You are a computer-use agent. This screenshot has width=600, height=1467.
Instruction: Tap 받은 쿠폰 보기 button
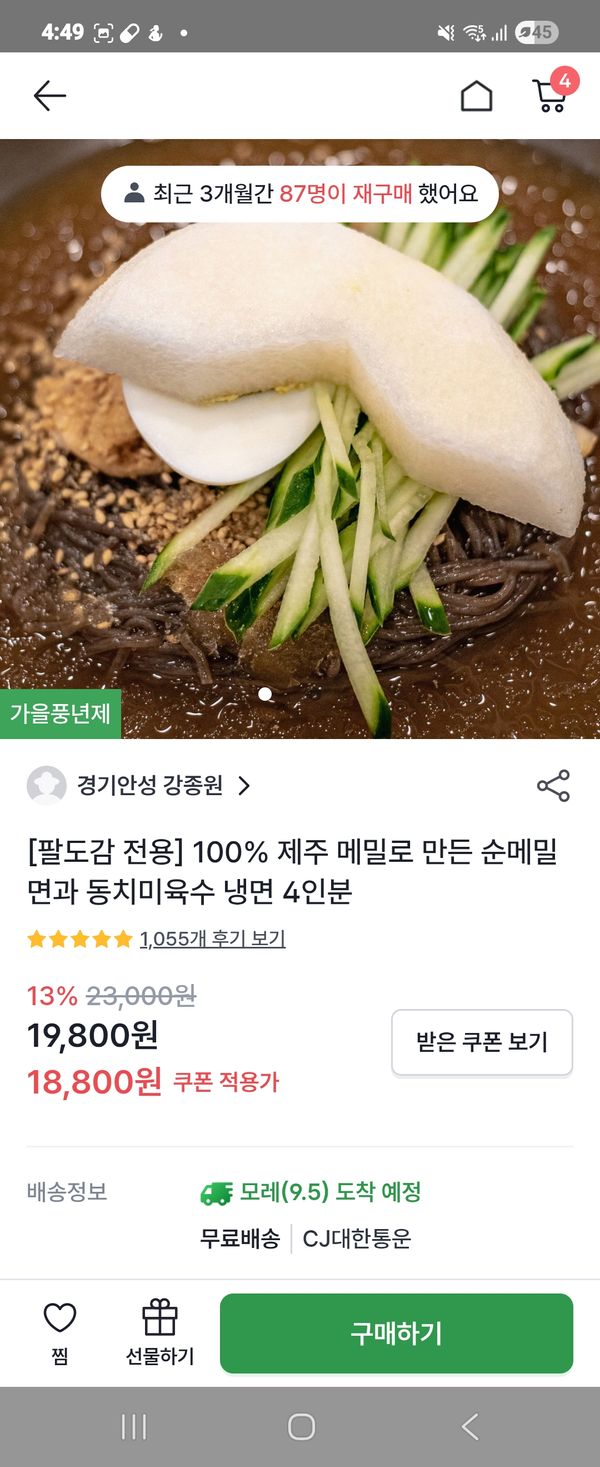[481, 1042]
